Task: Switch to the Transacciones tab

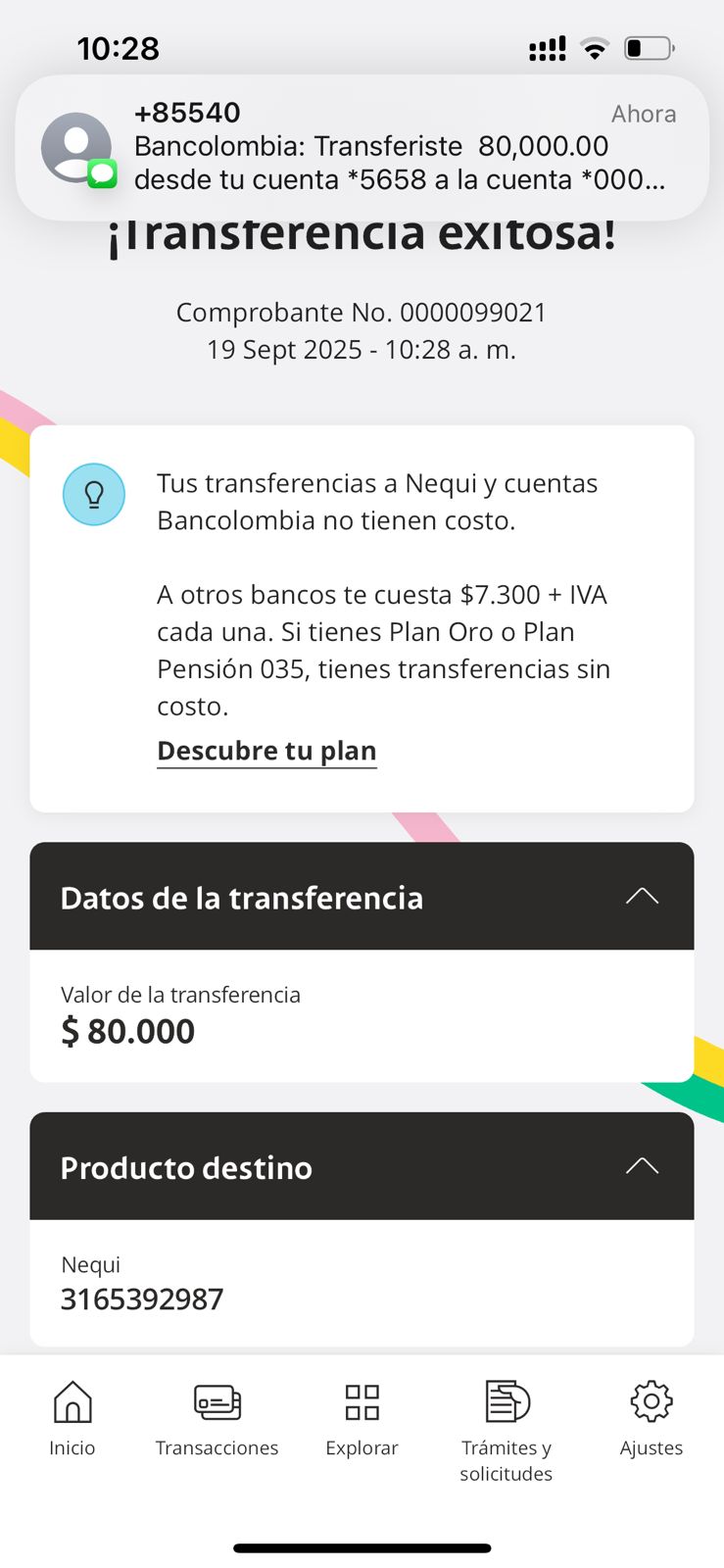Action: 217,1418
